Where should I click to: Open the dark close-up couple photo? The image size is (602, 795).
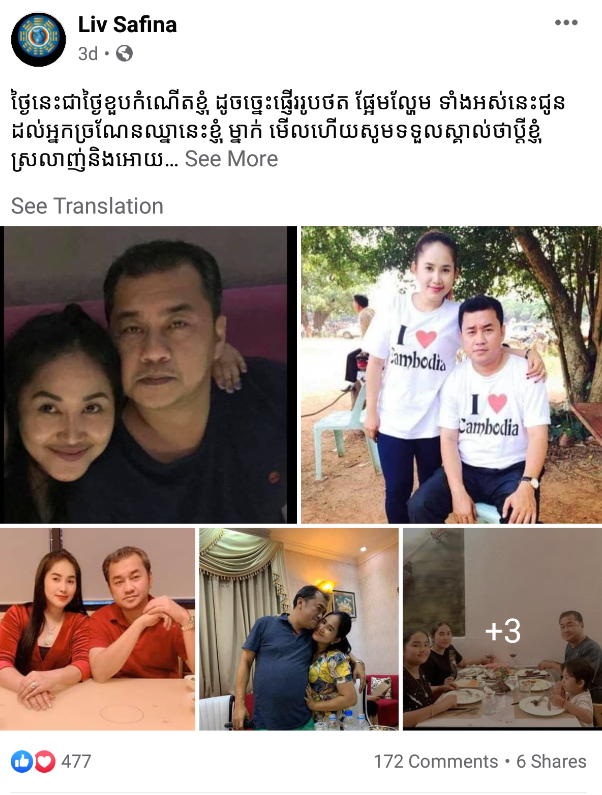pos(149,374)
